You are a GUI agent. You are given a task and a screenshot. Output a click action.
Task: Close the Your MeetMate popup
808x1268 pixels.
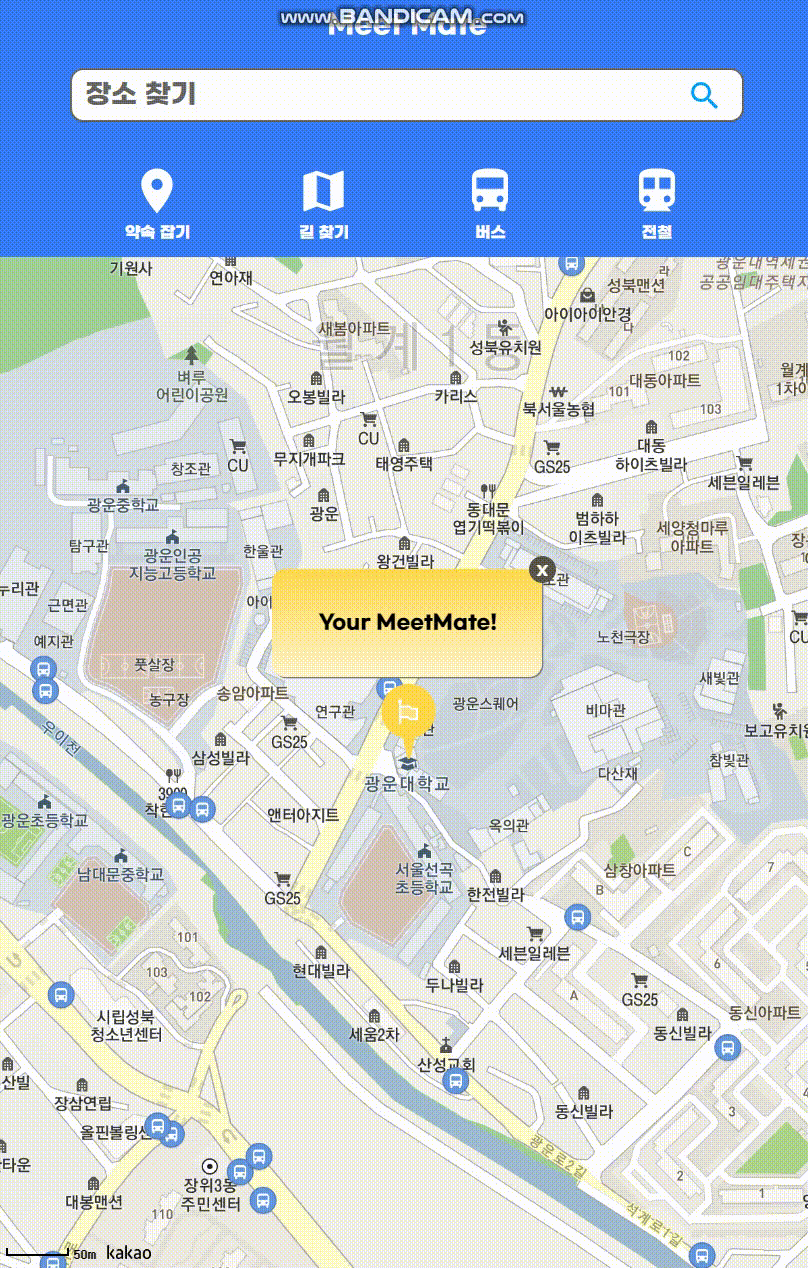pyautogui.click(x=541, y=569)
